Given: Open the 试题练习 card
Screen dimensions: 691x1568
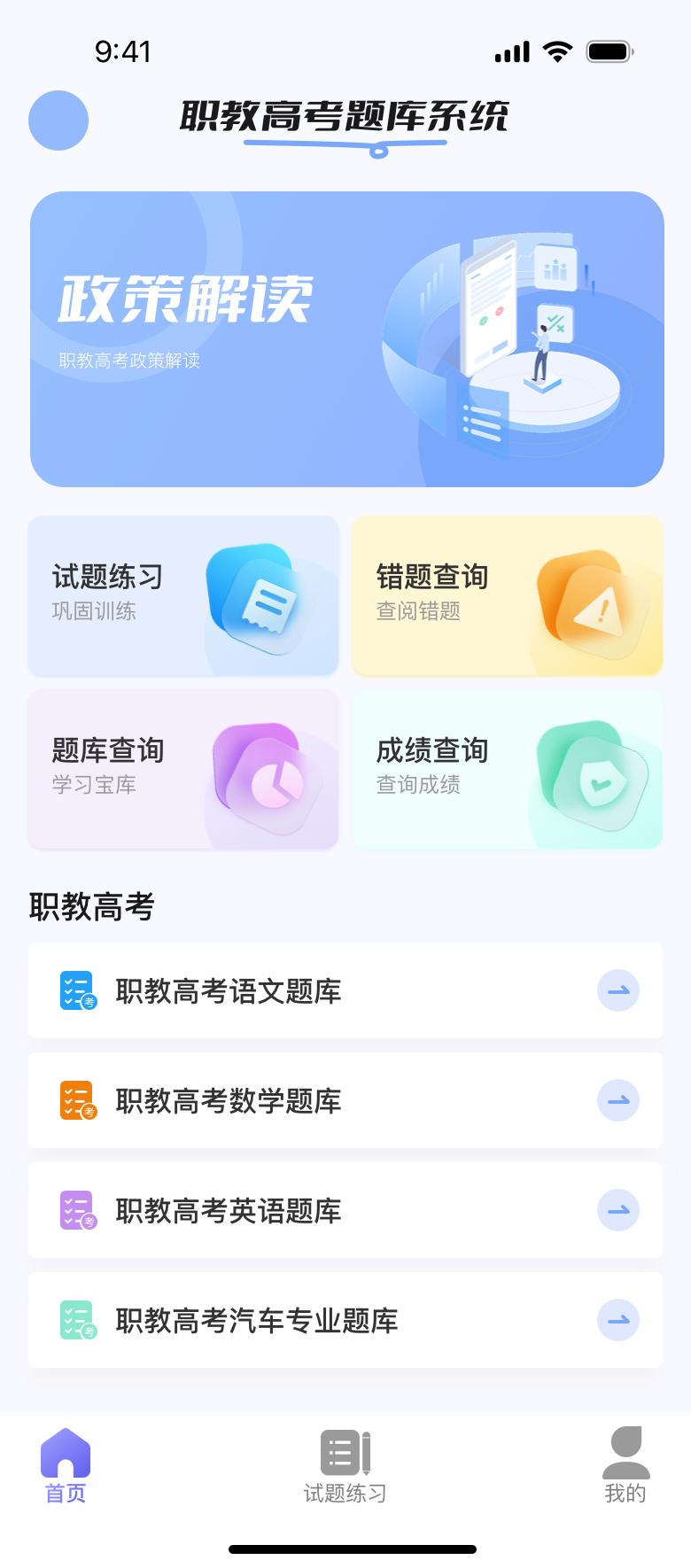Looking at the screenshot, I should click(183, 595).
